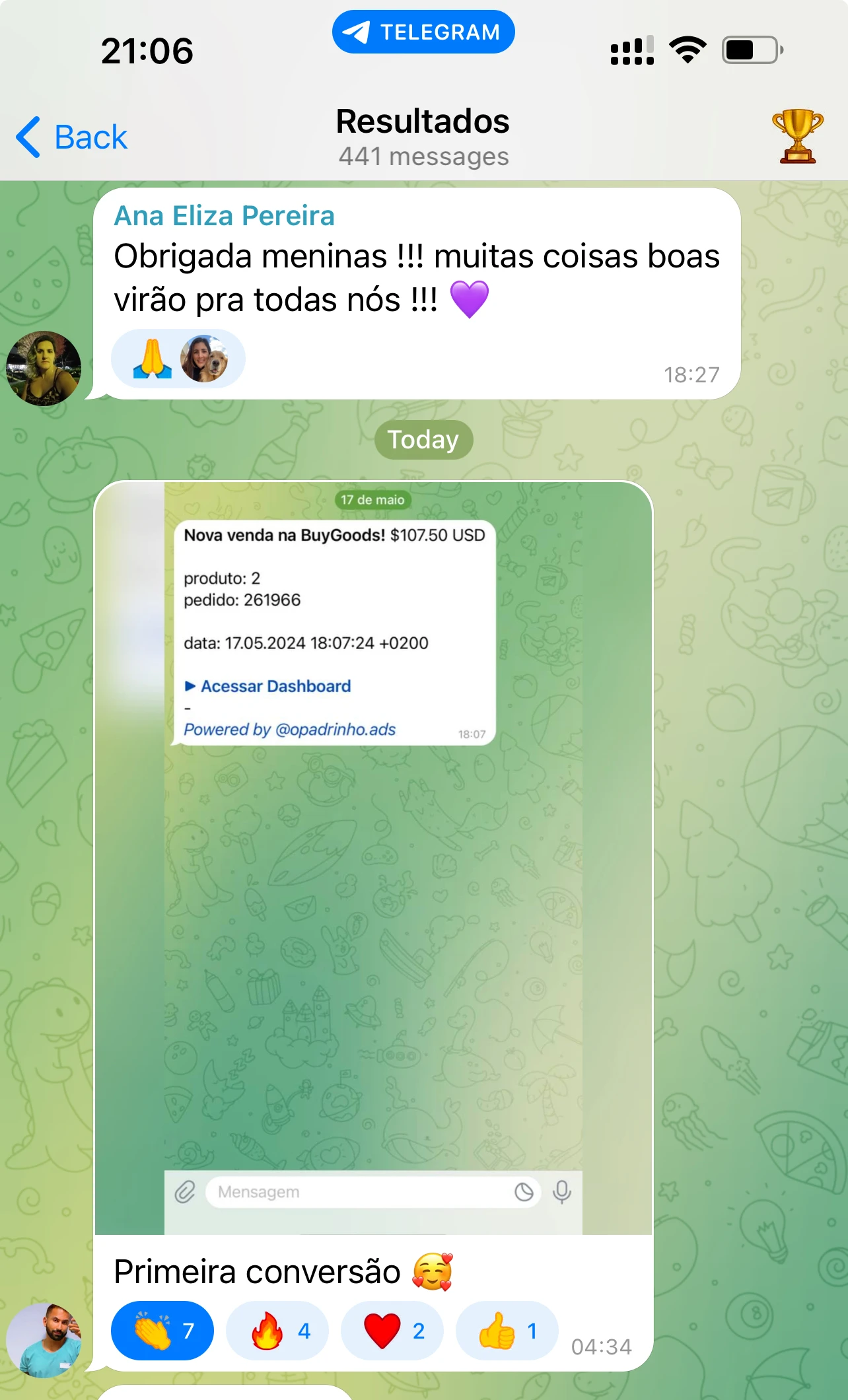Open Ana Eliza Pereira's name link
The image size is (848, 1400).
click(x=224, y=216)
